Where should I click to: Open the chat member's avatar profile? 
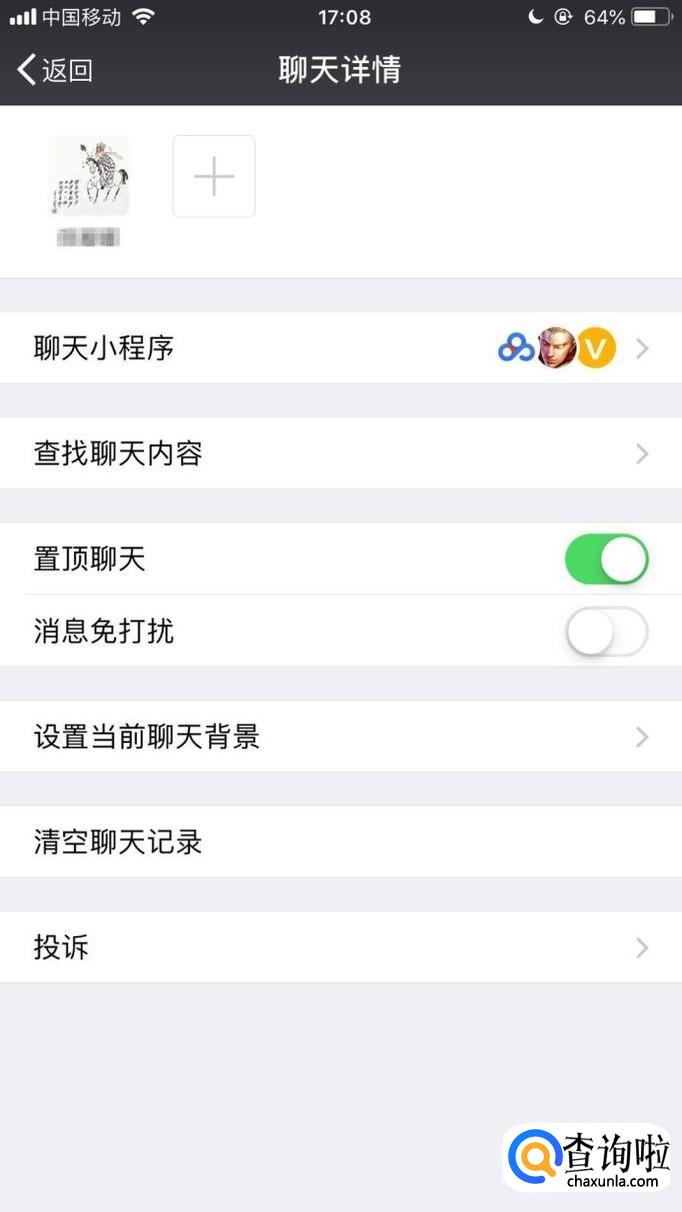pos(89,176)
